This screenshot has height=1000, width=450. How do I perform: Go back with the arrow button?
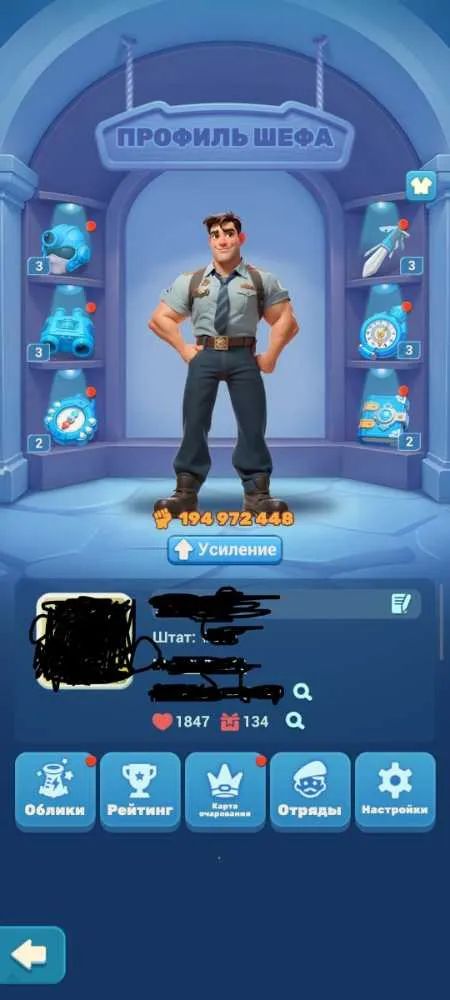(x=31, y=955)
